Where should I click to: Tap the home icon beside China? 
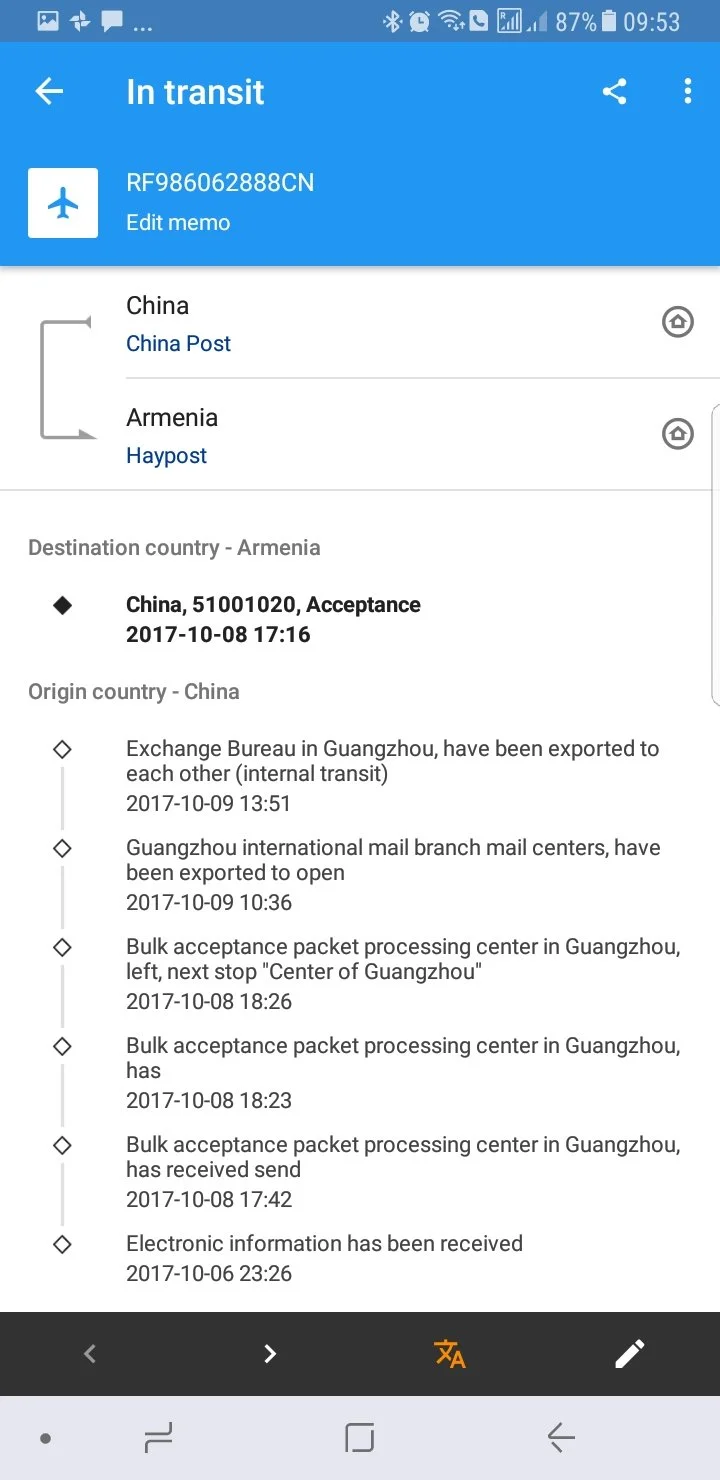678,322
